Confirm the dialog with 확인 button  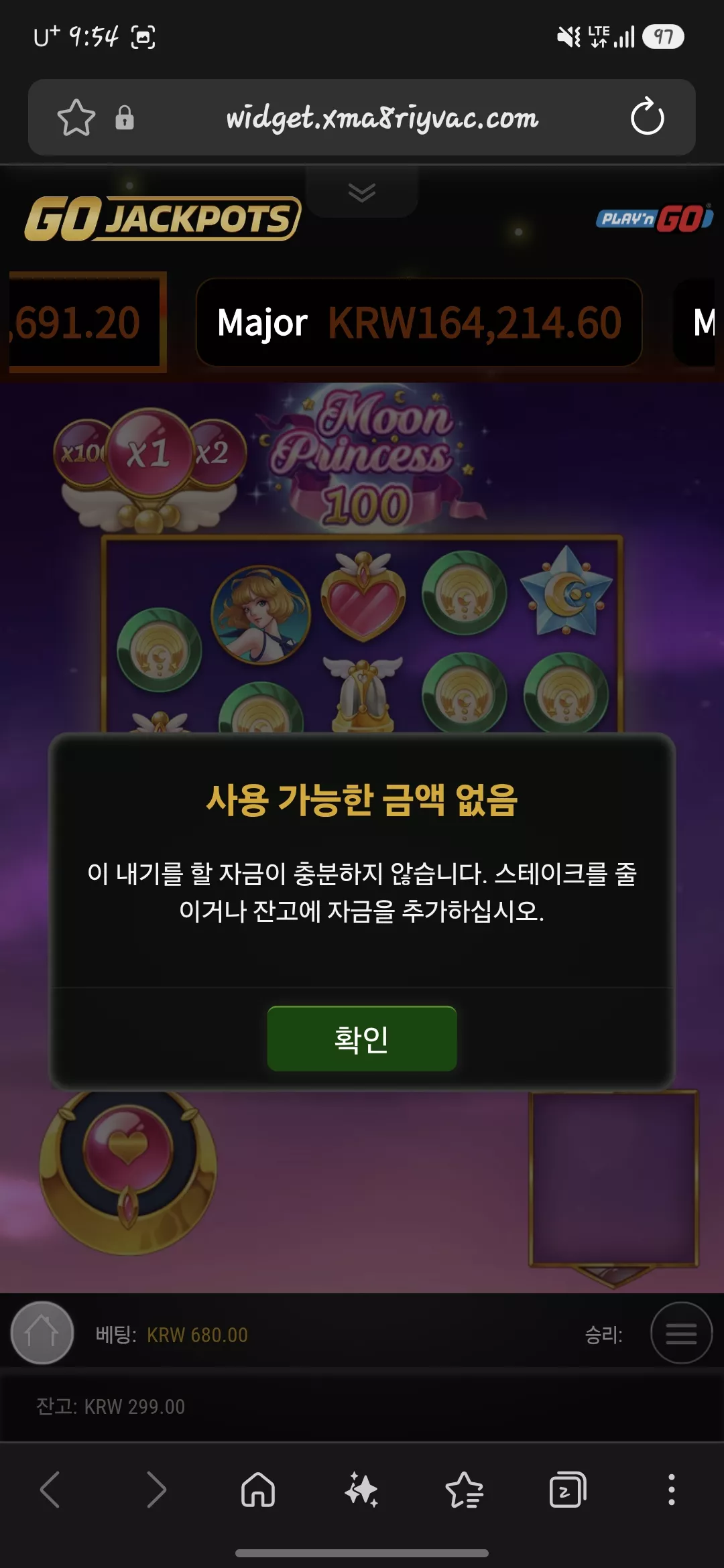[362, 1038]
